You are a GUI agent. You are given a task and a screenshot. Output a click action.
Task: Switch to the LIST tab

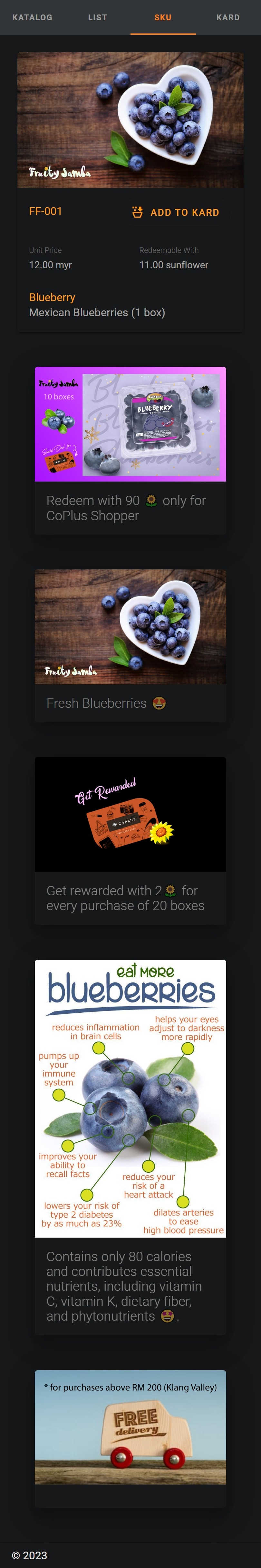(98, 17)
